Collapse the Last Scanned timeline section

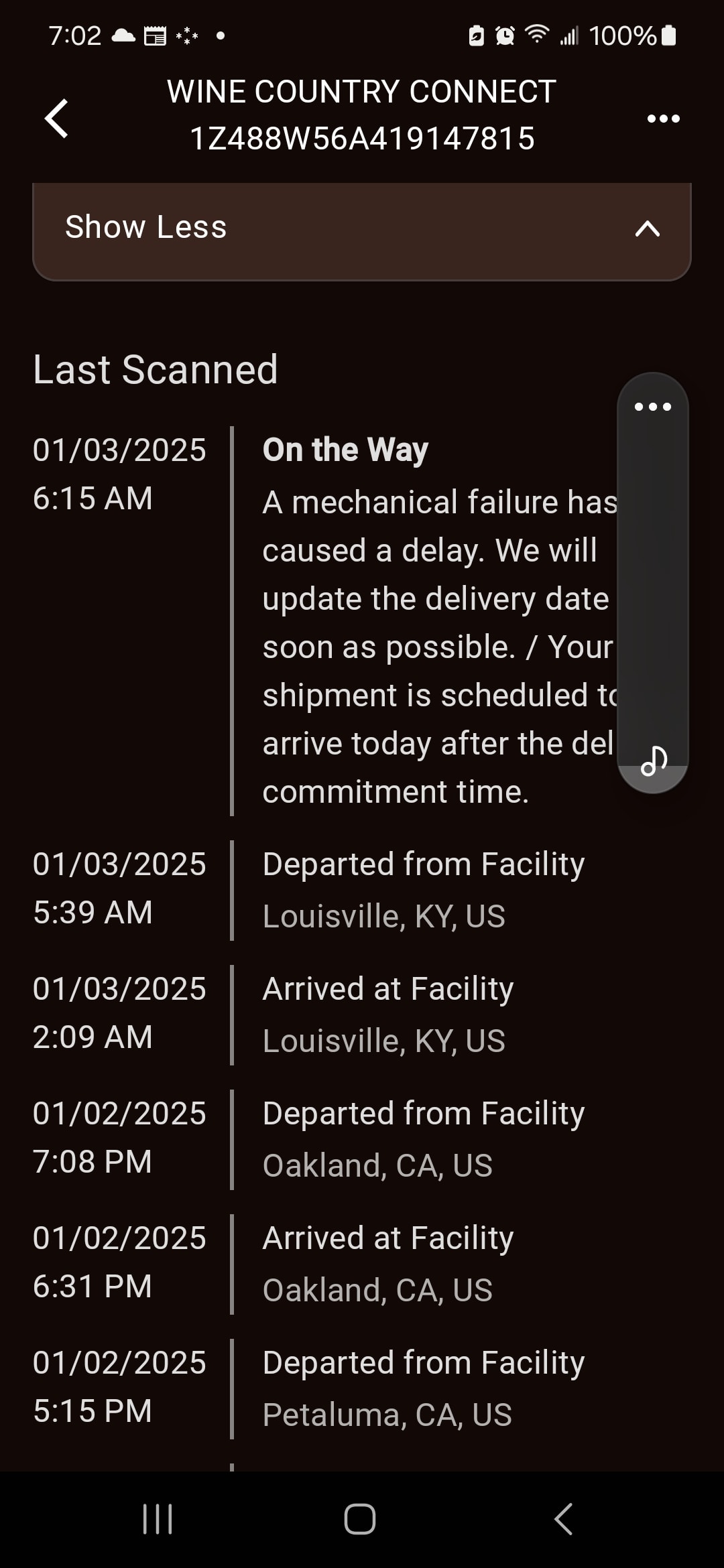point(156,369)
